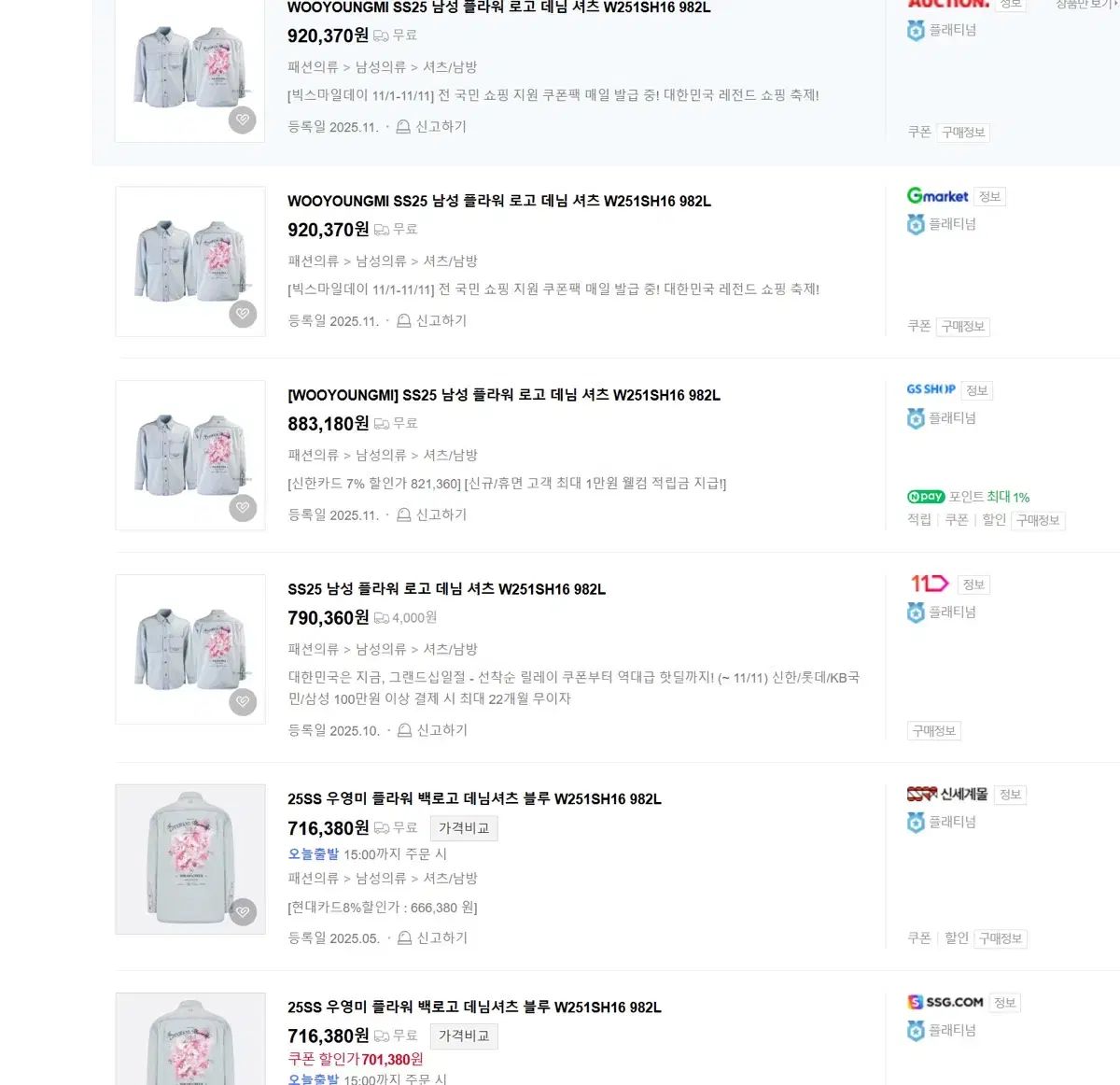Heart the GS SHOP denim shirt listing
1120x1085 pixels.
tap(243, 508)
